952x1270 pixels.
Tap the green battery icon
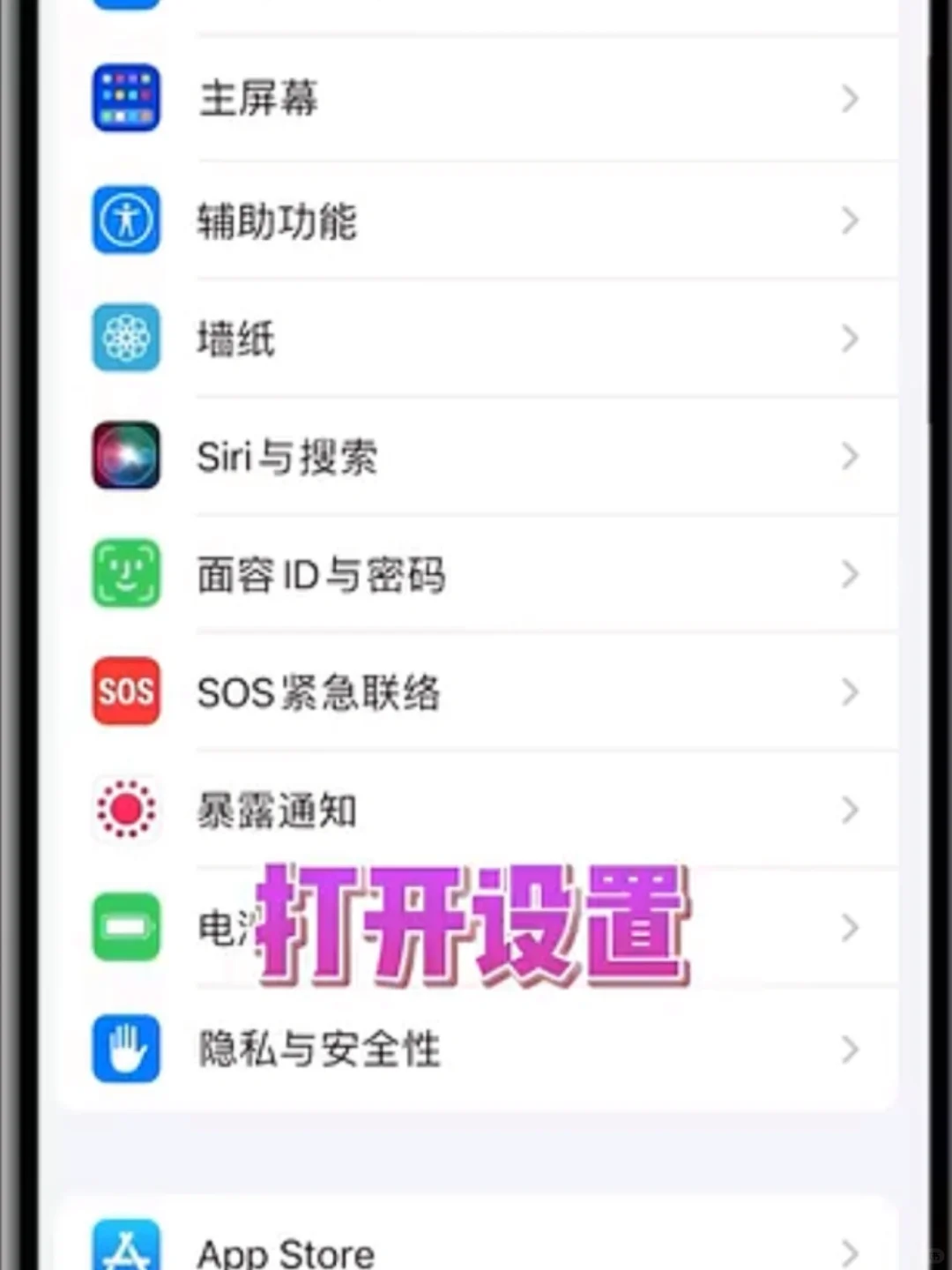pos(126,928)
